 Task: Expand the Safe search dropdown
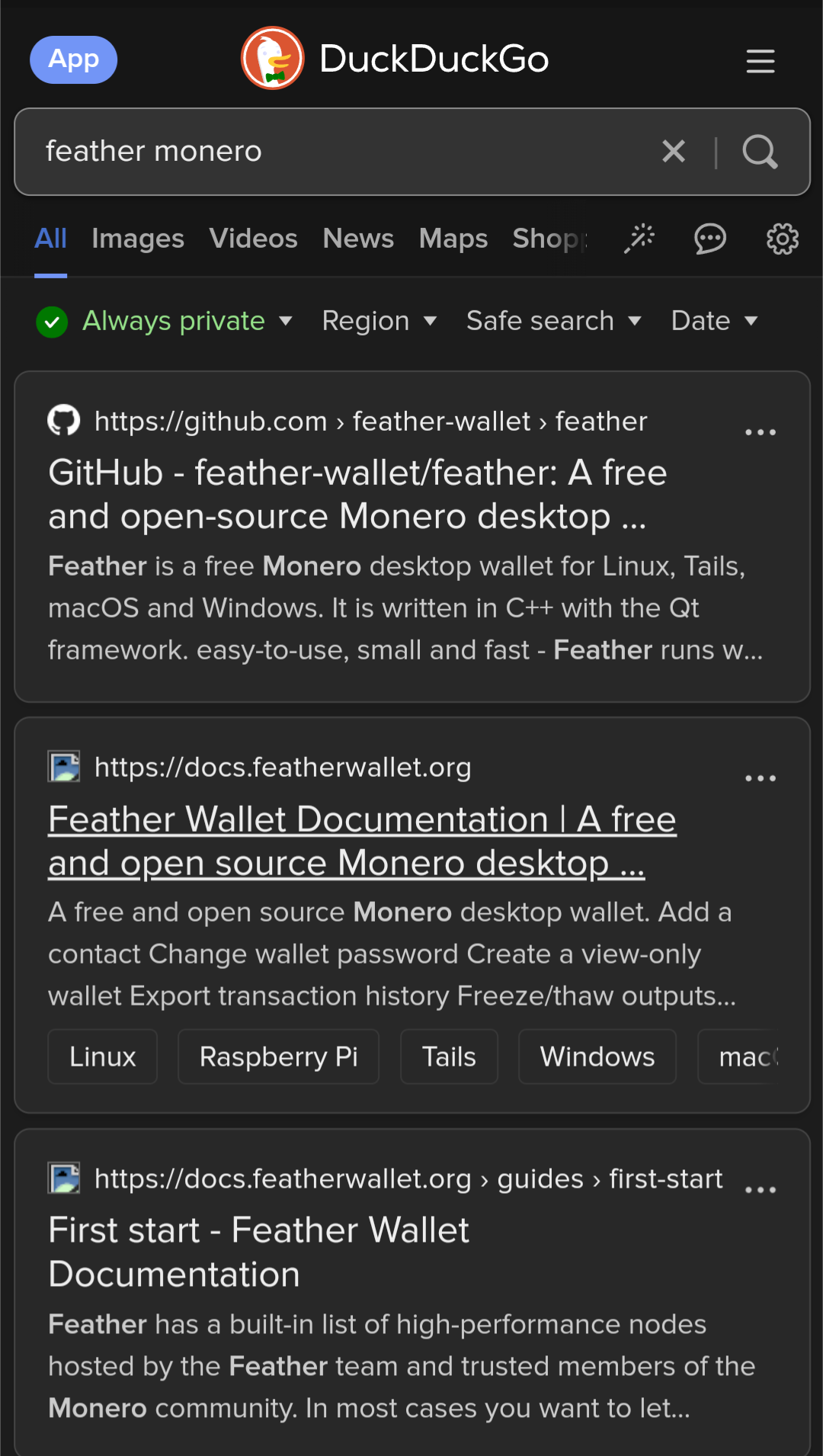click(552, 321)
